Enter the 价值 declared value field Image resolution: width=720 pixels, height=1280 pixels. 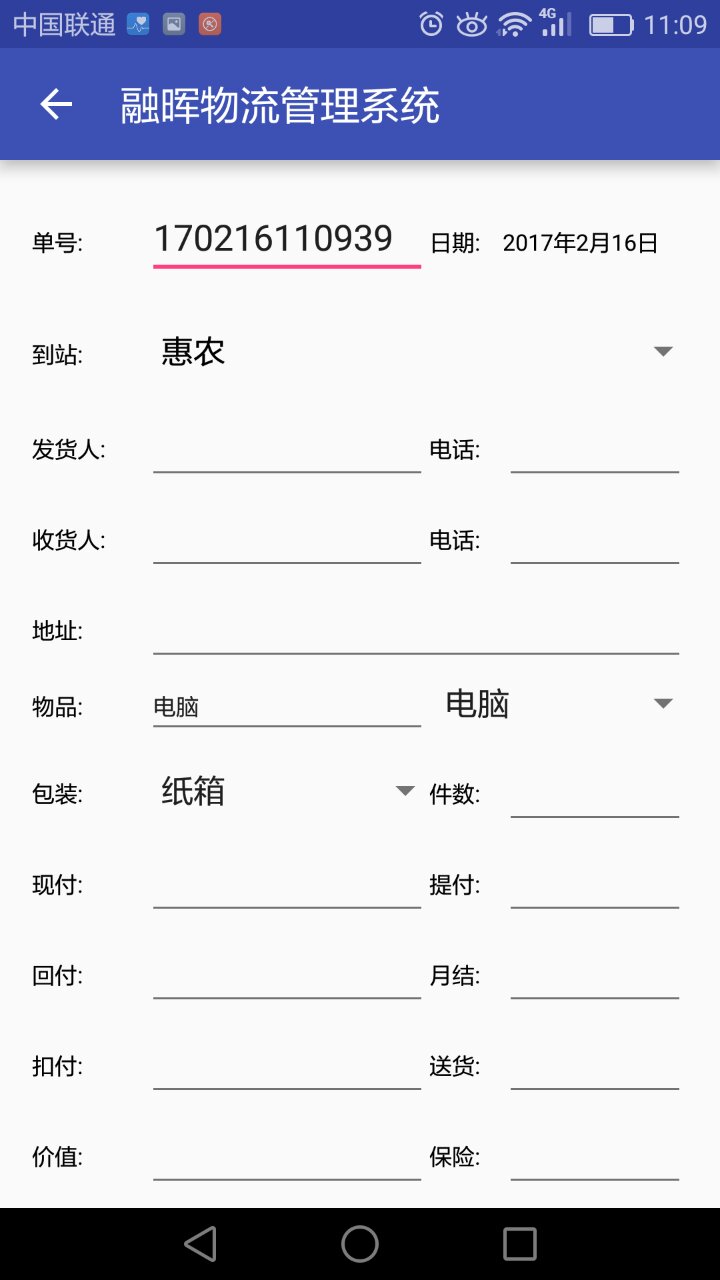tap(286, 1158)
